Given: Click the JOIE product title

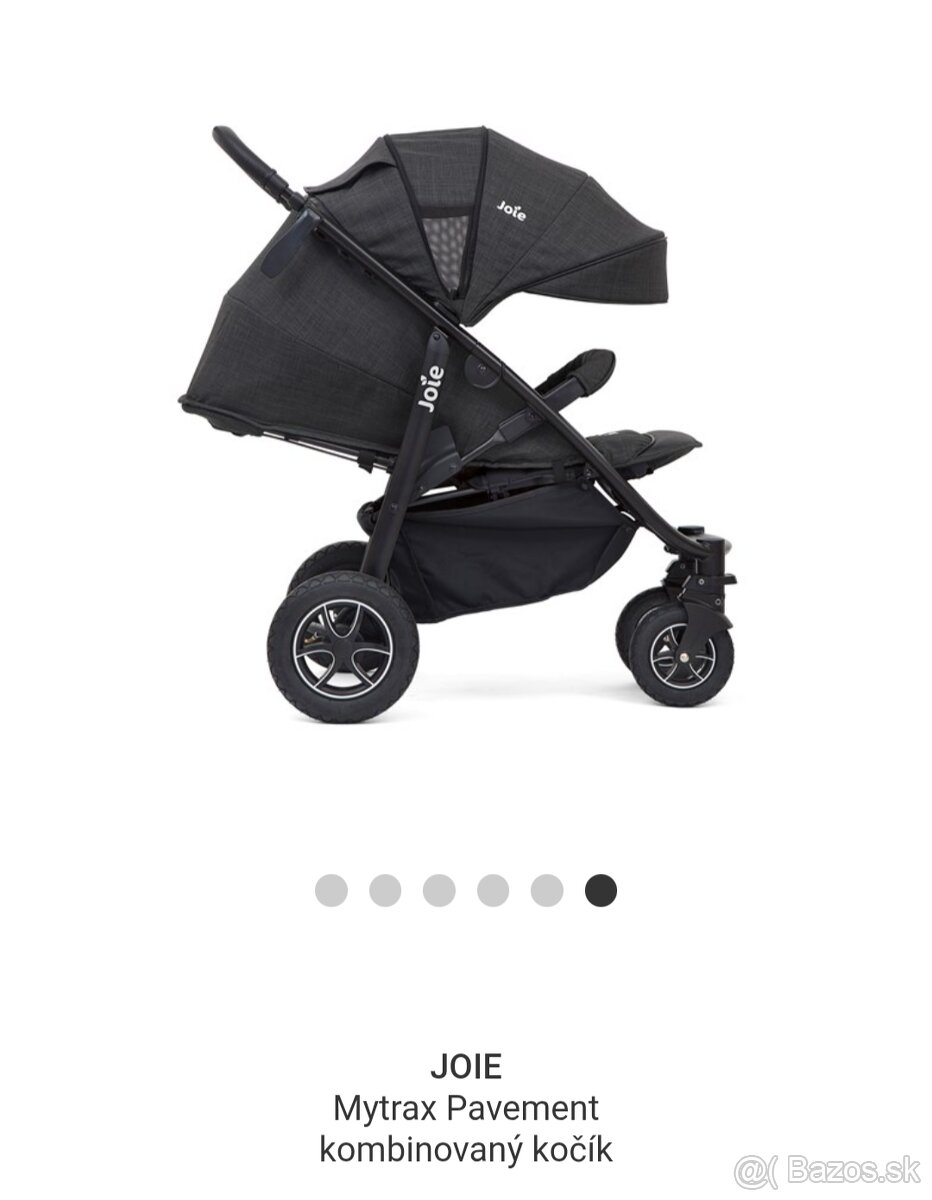Looking at the screenshot, I should 465,1066.
